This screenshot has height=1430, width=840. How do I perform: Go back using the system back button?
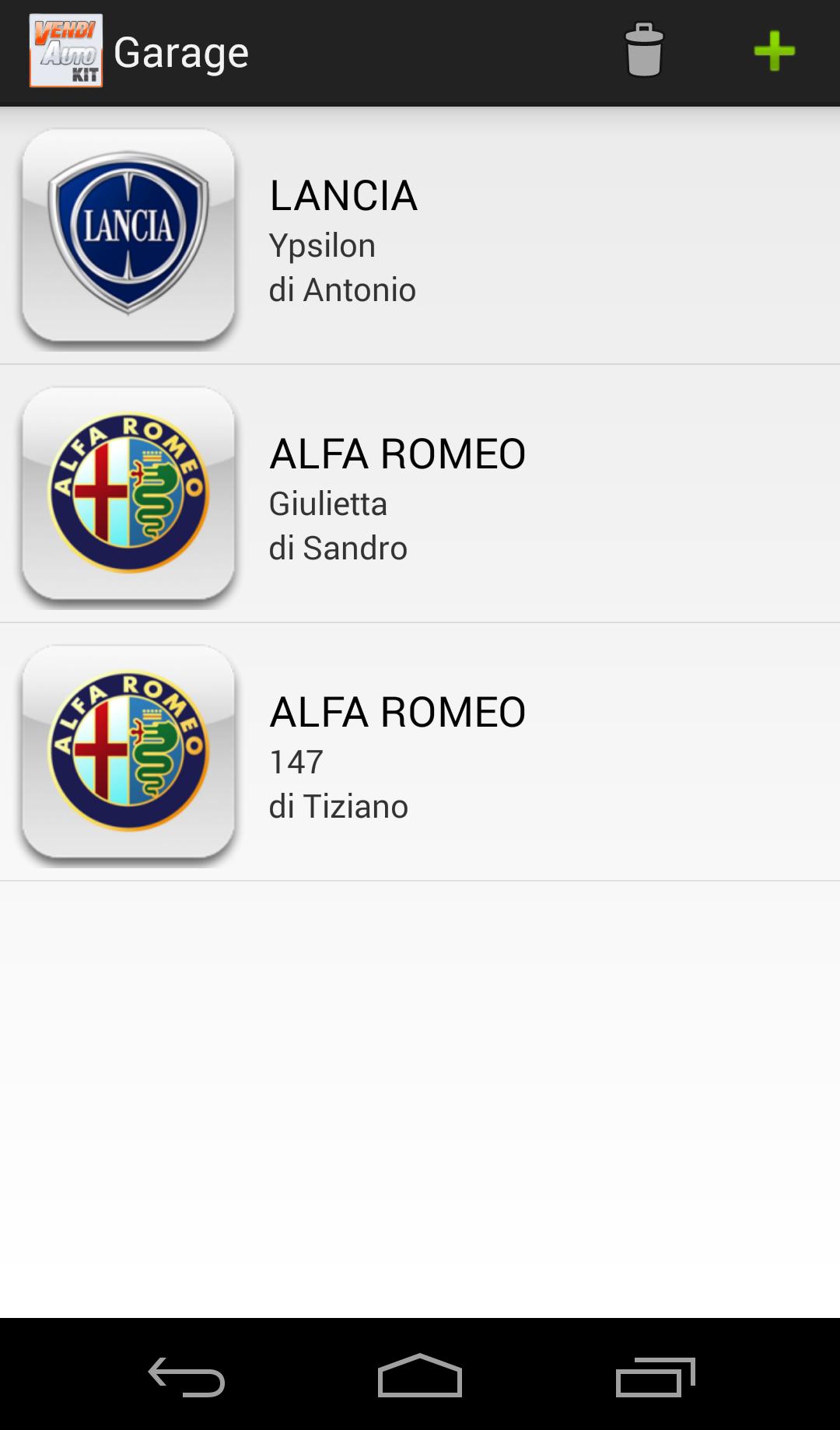point(187,1376)
